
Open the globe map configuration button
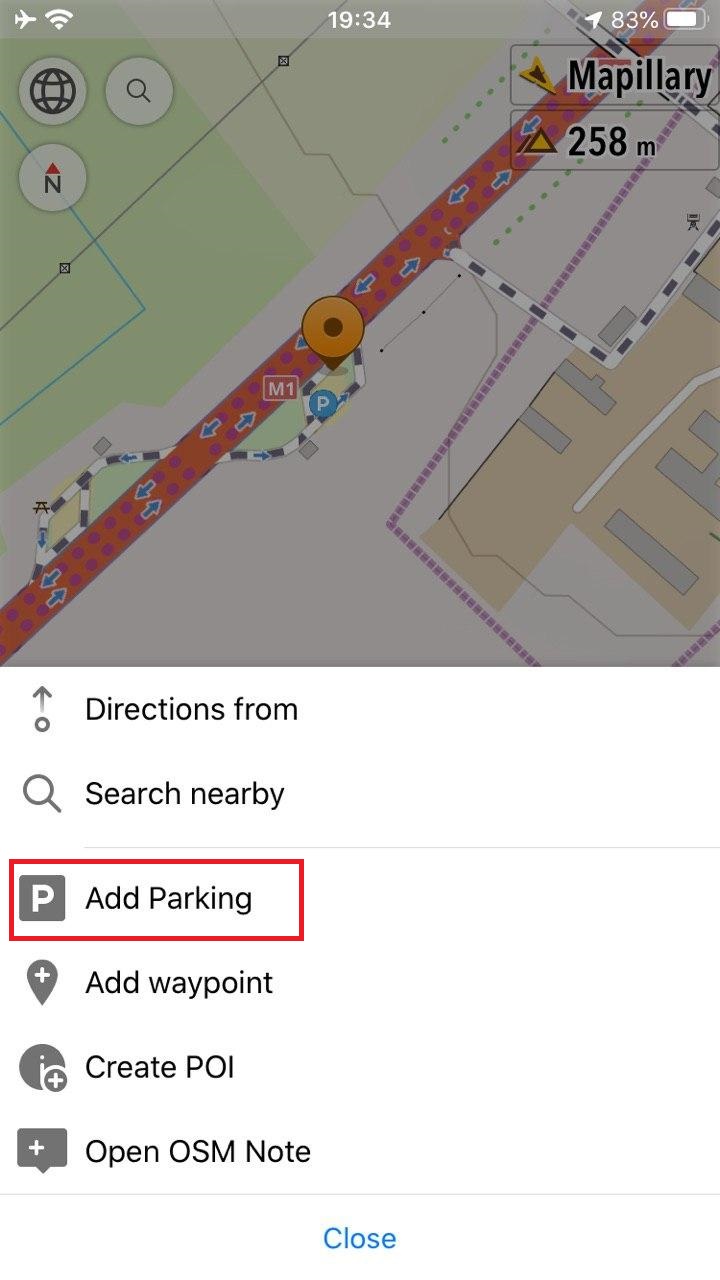pyautogui.click(x=52, y=91)
